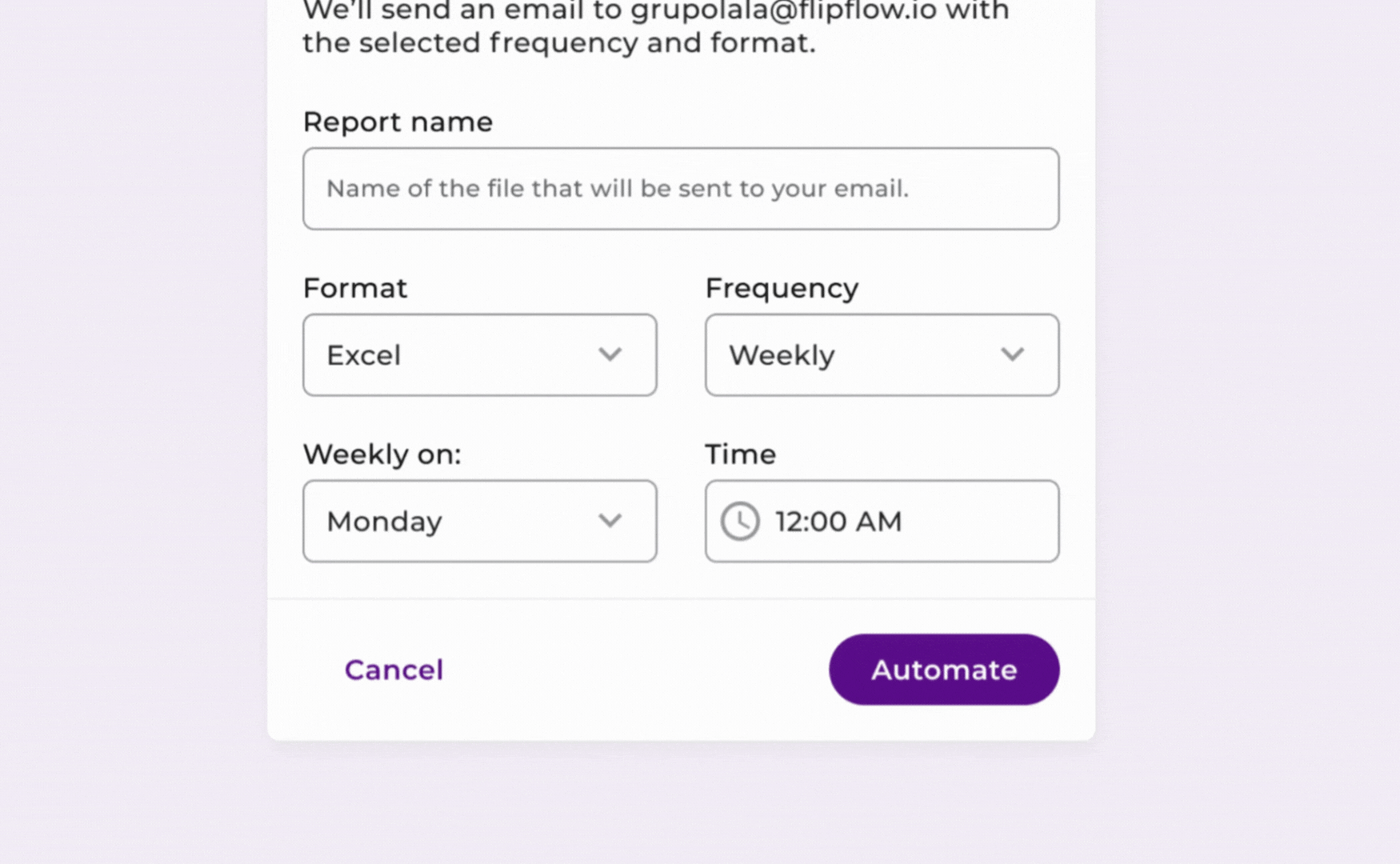Confirm with the Automate button

point(944,670)
